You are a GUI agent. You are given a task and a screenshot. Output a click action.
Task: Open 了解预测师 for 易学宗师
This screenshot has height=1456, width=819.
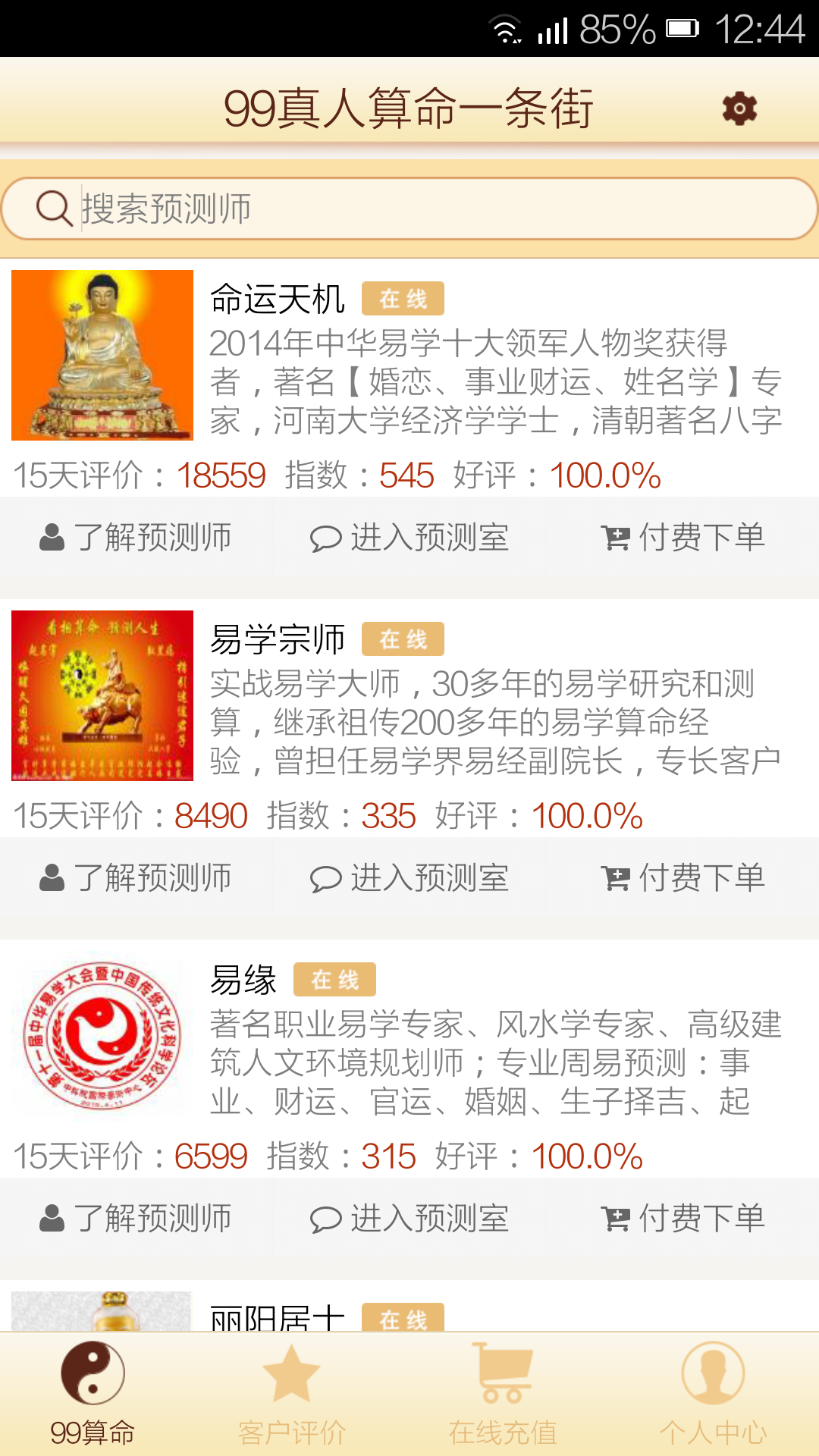tap(155, 877)
